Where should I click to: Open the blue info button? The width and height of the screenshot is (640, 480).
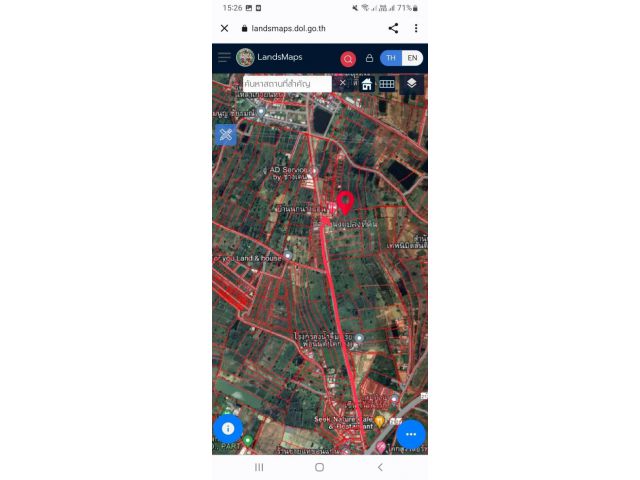tap(228, 429)
